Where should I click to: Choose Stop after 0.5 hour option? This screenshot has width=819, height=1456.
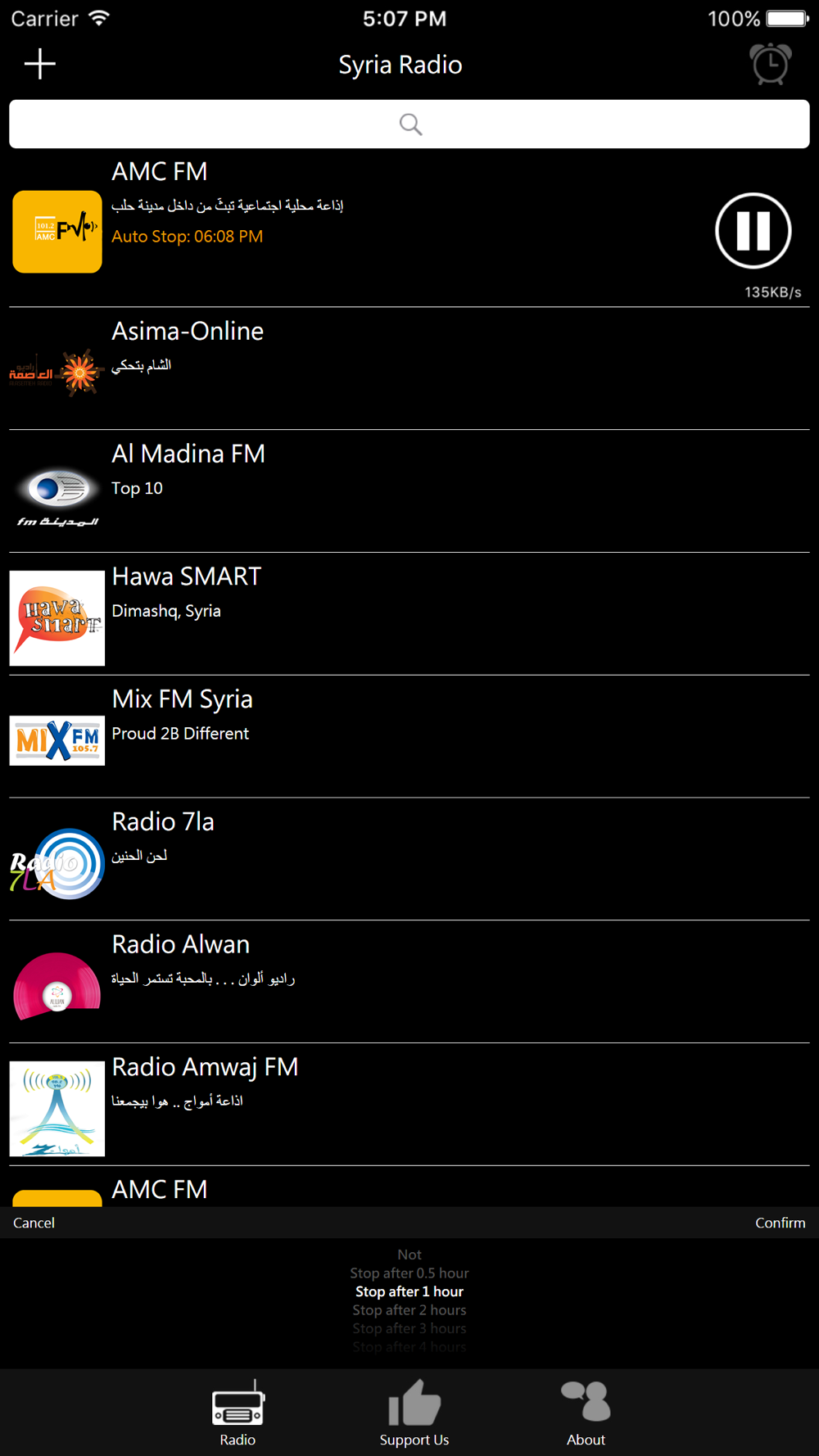point(409,1273)
